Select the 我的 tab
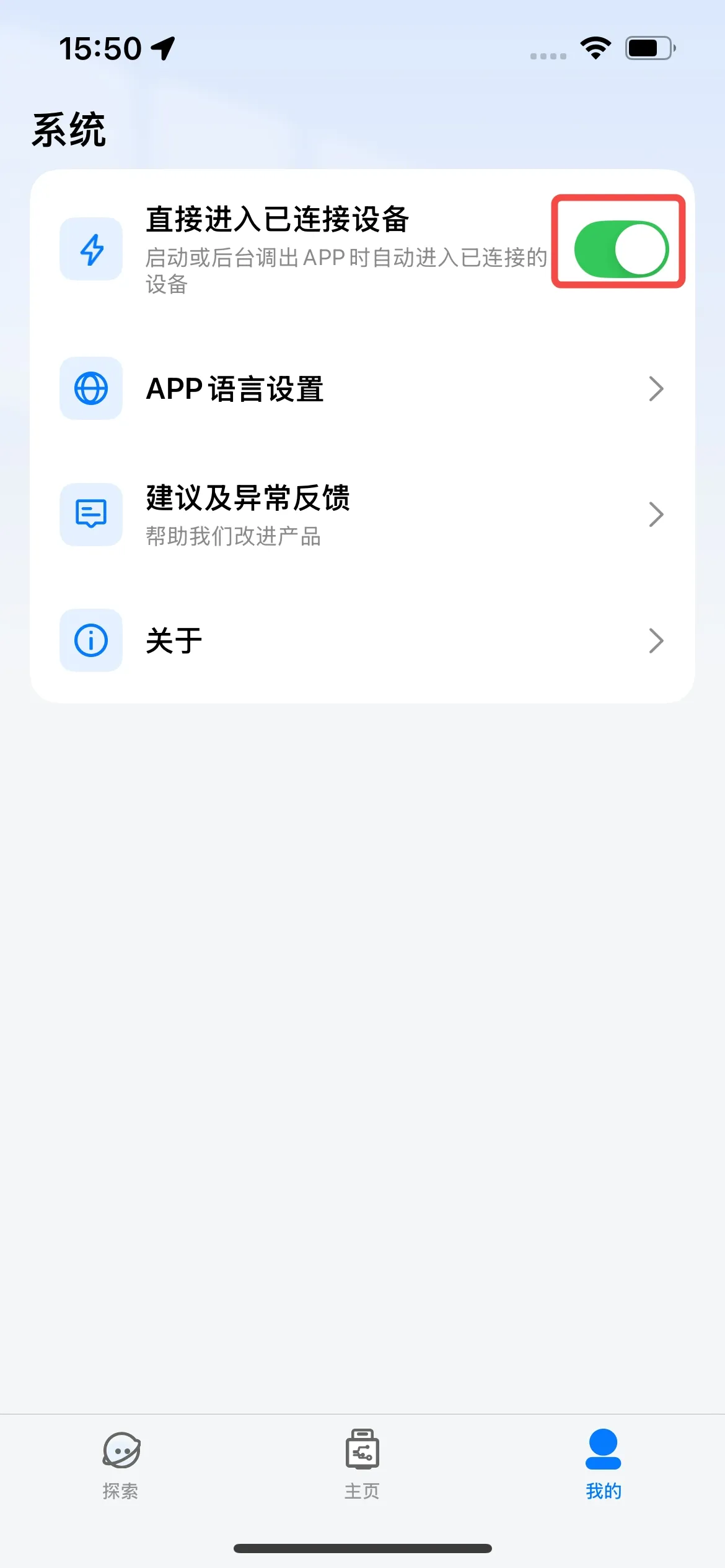725x1568 pixels. coord(603,1464)
